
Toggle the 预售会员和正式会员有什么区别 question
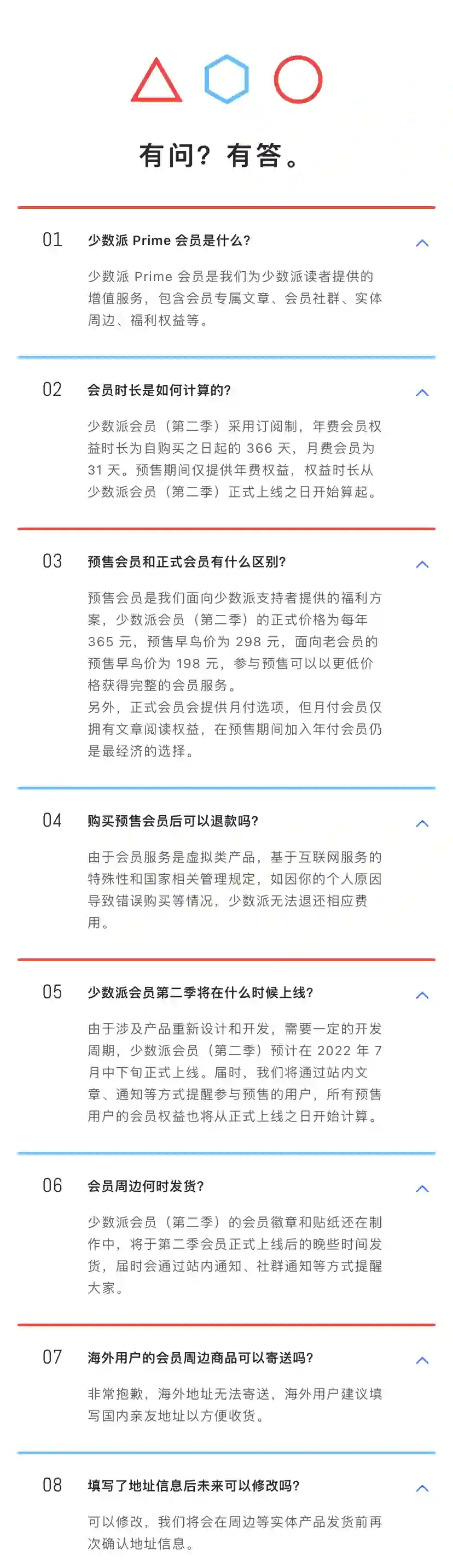[422, 564]
